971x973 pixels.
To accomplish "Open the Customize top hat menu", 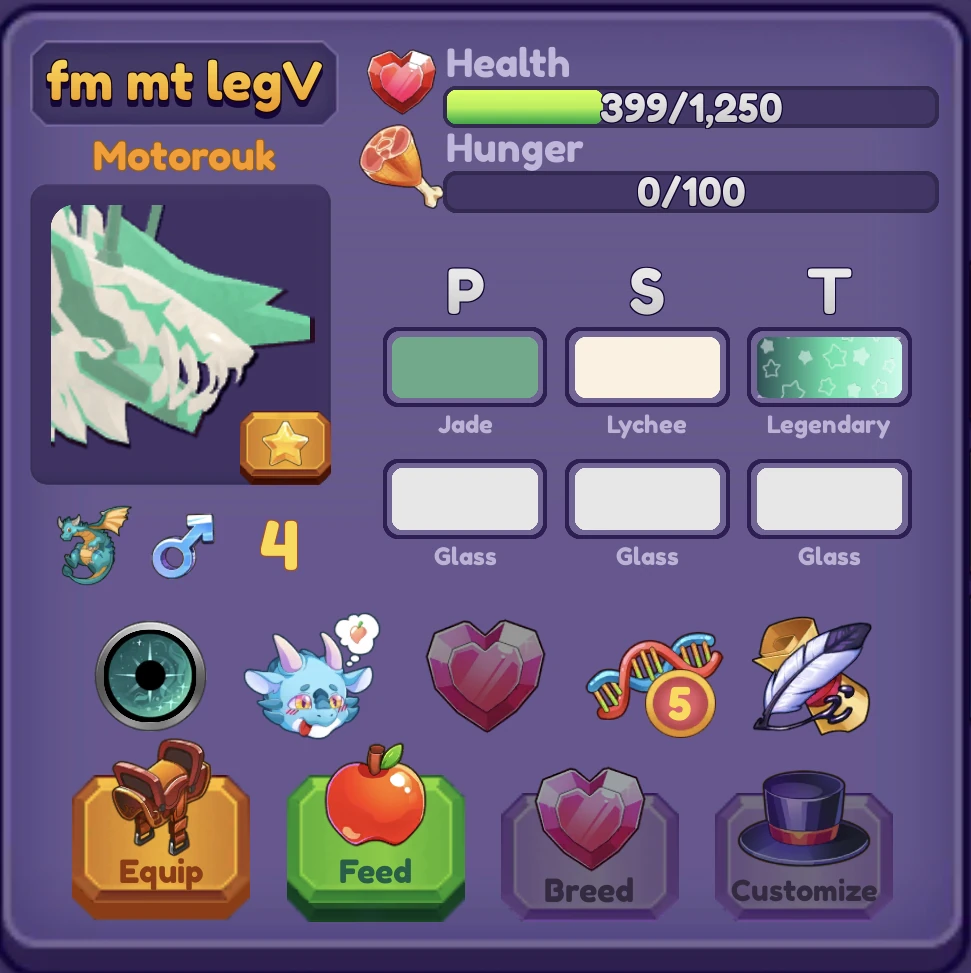I will coord(803,845).
